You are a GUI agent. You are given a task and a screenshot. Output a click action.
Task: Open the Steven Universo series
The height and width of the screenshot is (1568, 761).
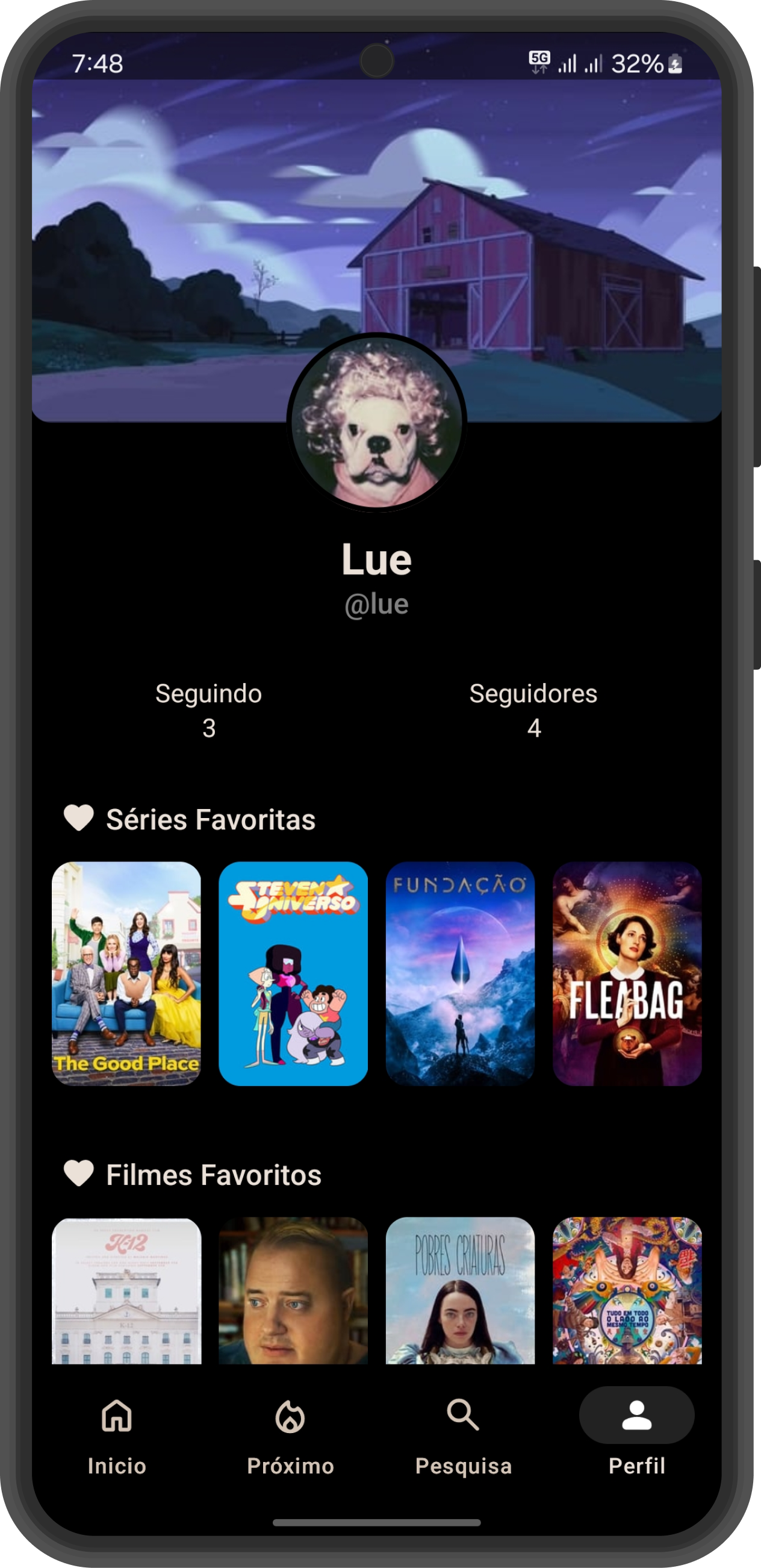pyautogui.click(x=293, y=973)
